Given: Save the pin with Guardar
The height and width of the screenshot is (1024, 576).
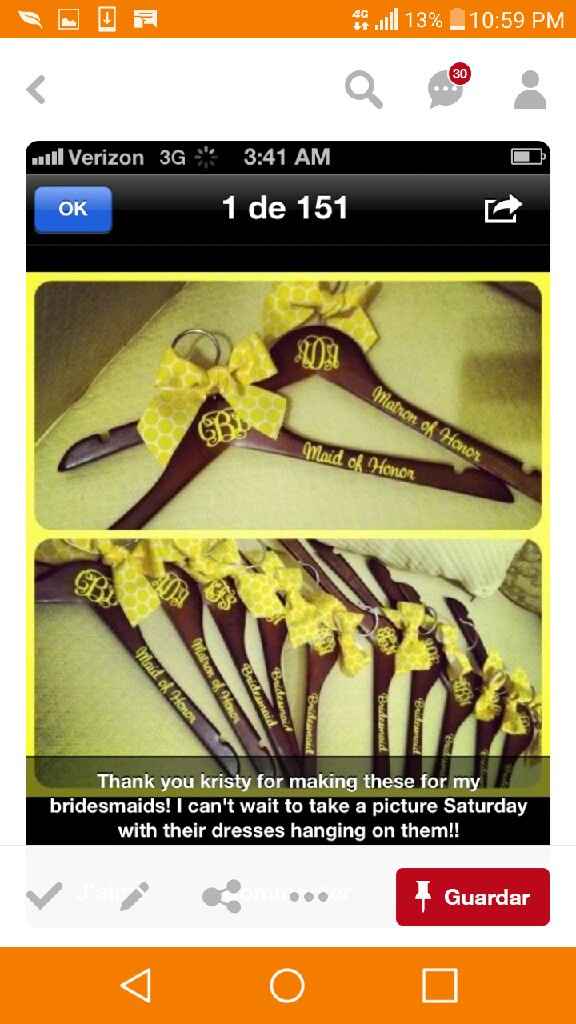Looking at the screenshot, I should pos(473,897).
